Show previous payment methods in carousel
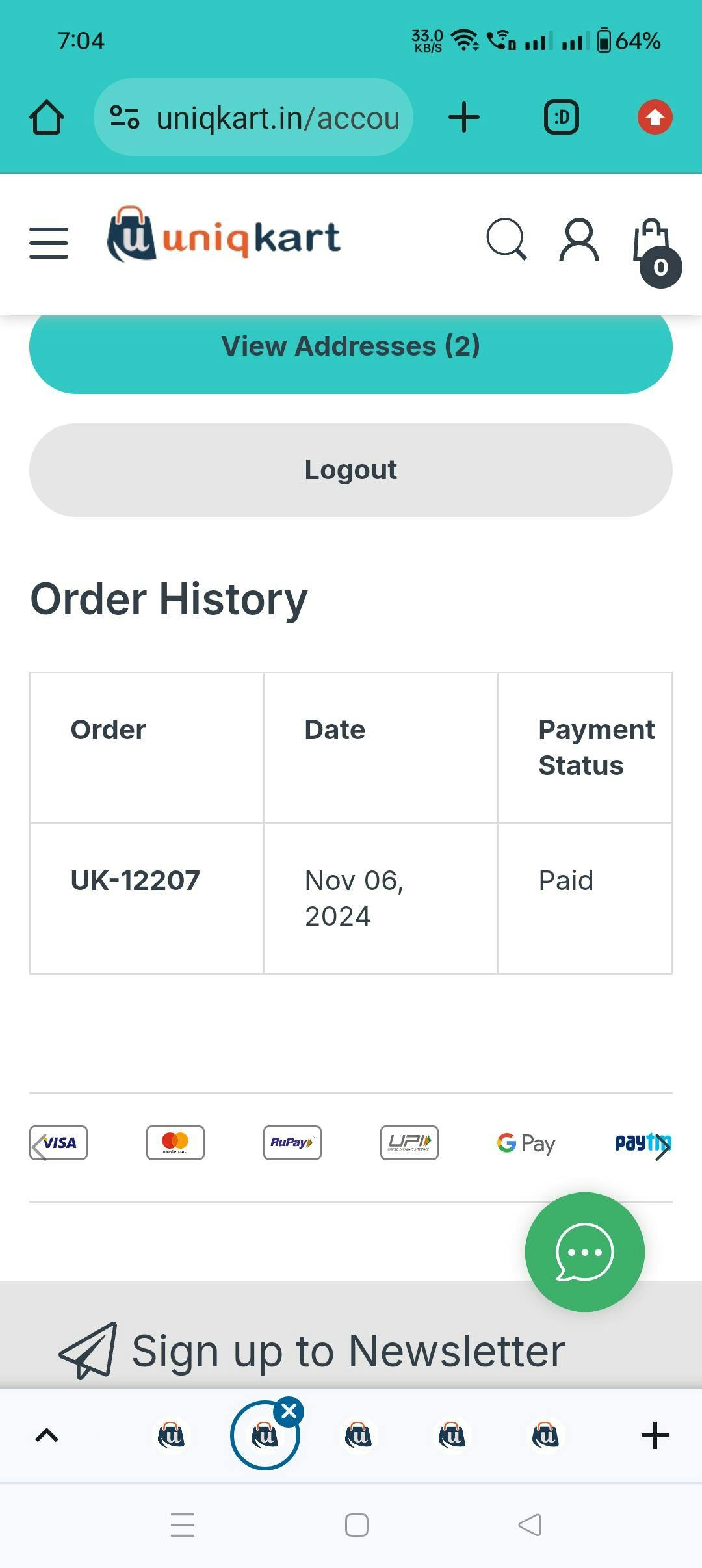The height and width of the screenshot is (1568, 702). (x=39, y=1147)
